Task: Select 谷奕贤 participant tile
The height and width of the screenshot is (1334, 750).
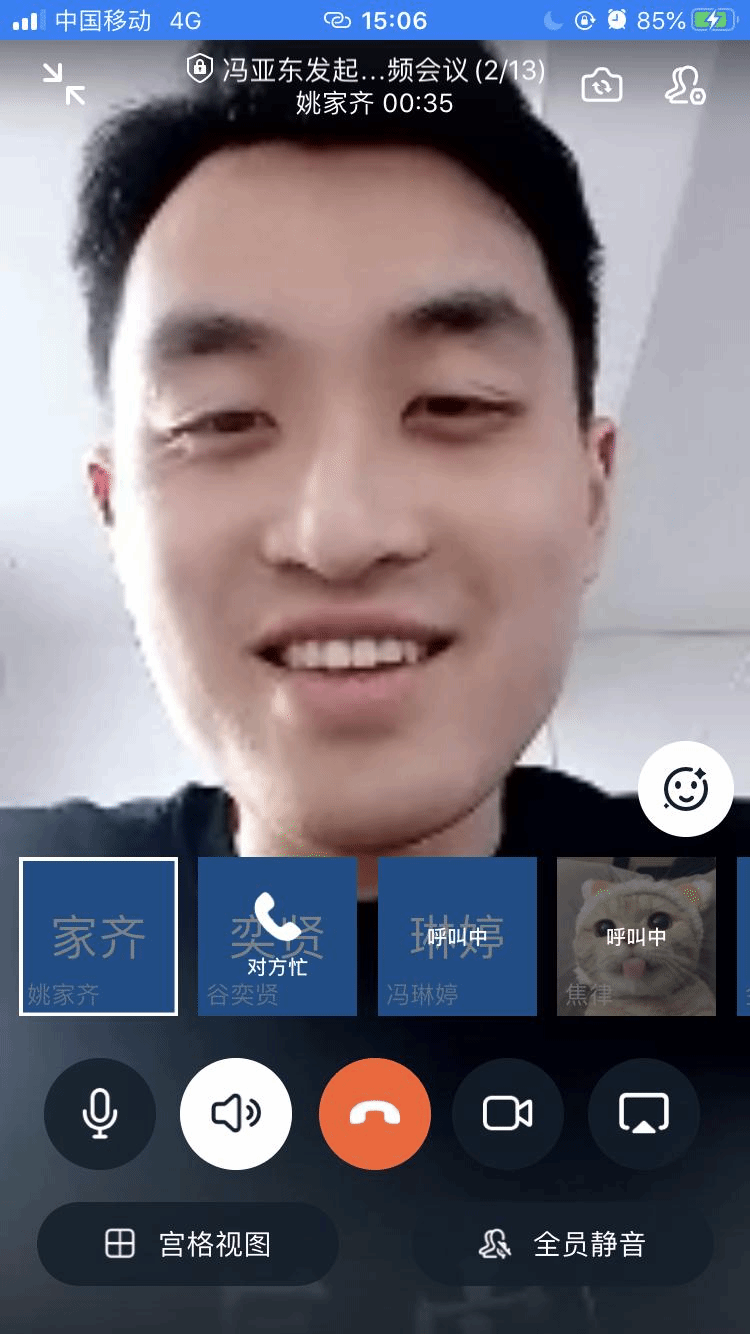Action: coord(277,936)
